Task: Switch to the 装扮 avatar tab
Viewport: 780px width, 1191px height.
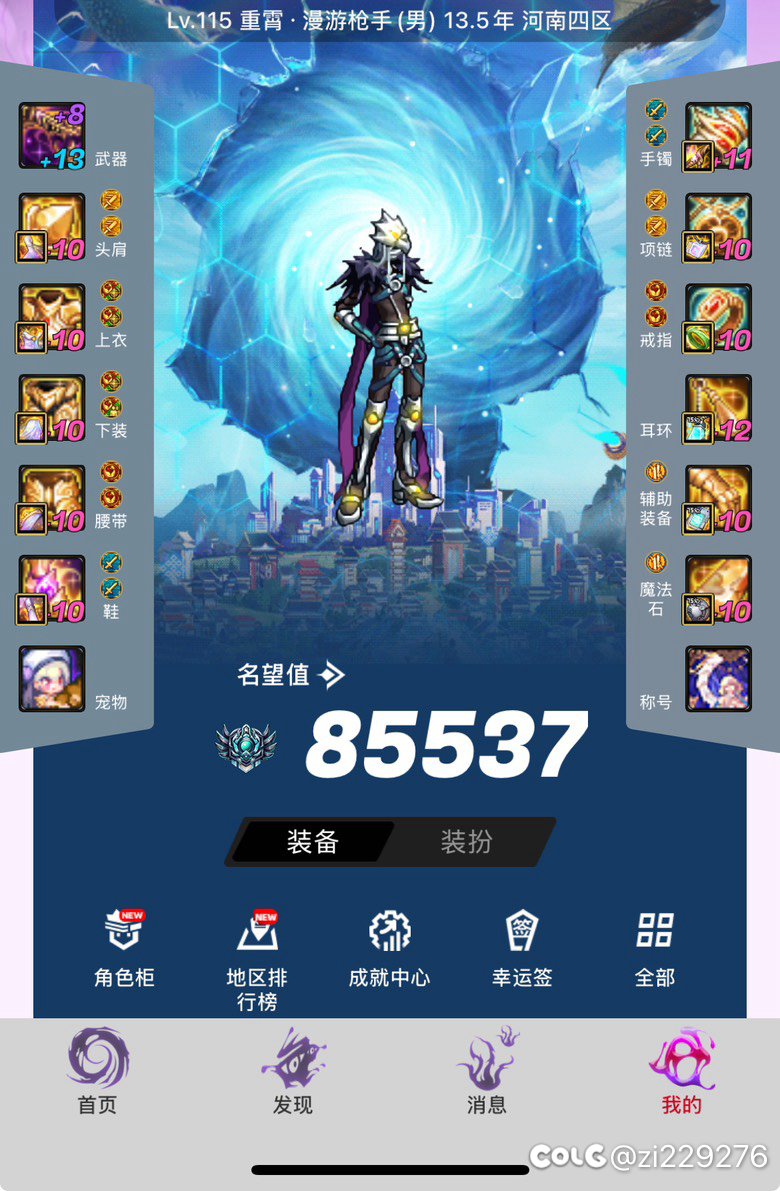Action: click(x=466, y=842)
